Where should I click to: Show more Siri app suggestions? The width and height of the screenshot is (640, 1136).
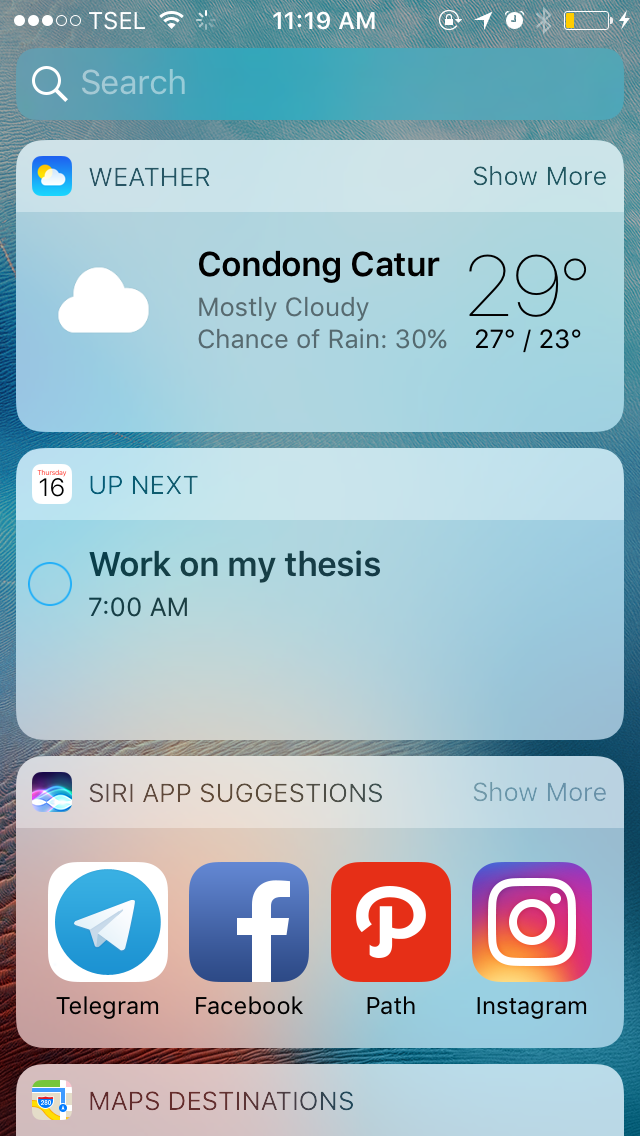coord(539,793)
